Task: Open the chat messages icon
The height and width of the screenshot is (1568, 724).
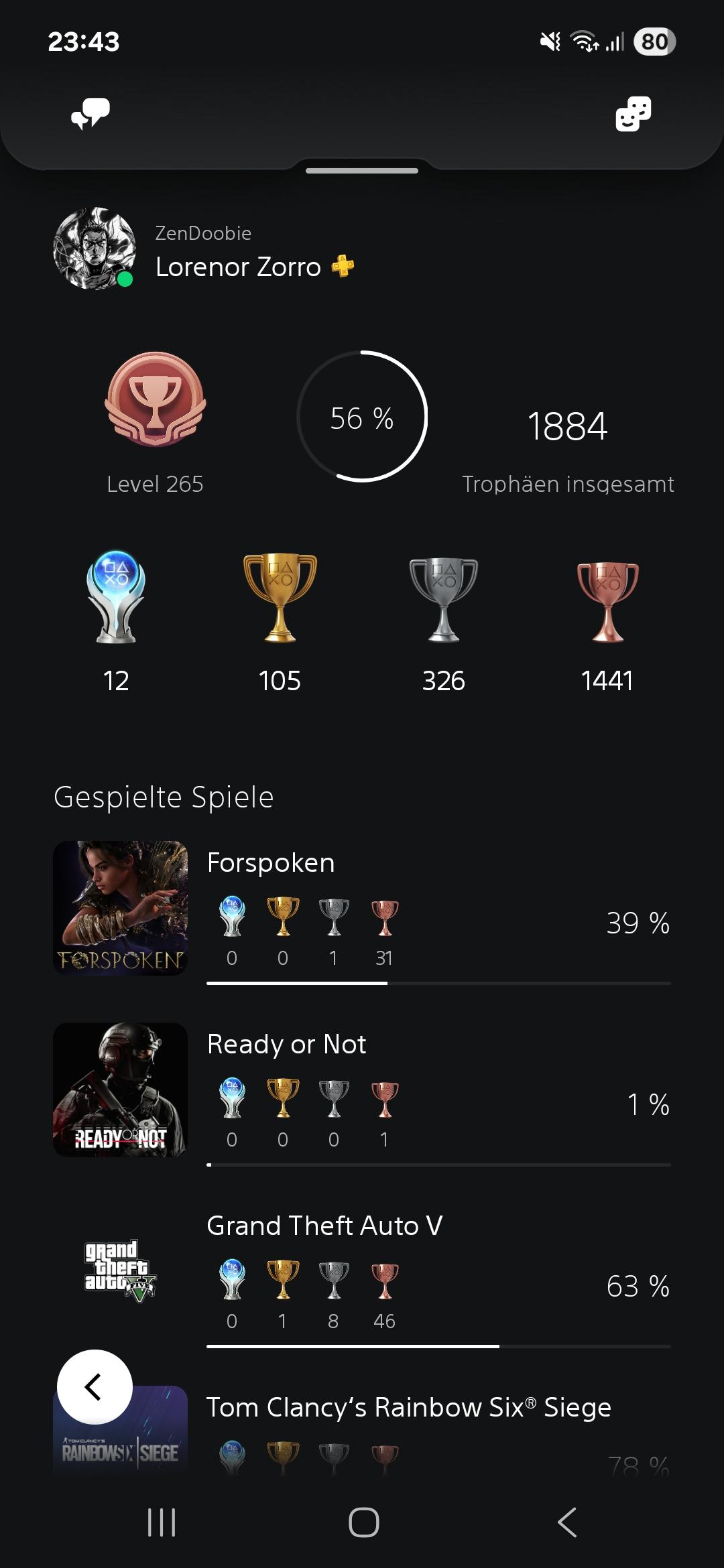Action: tap(90, 114)
